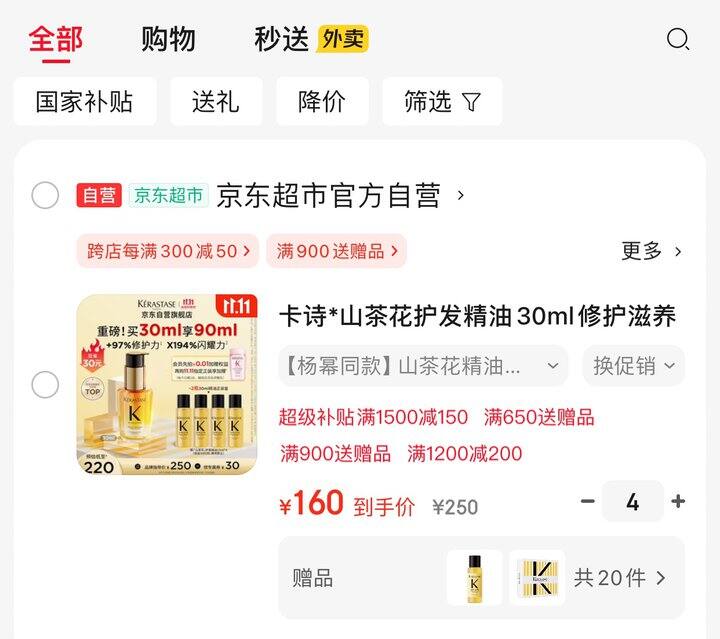Check the 卡诗 山茶花护发精油 item checkbox

[45, 385]
